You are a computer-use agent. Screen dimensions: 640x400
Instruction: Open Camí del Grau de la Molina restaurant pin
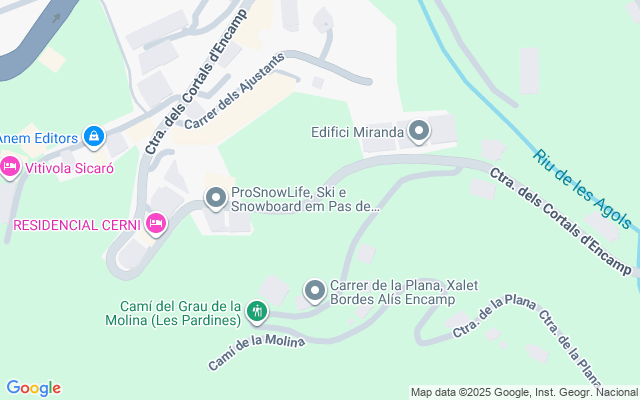[258, 312]
